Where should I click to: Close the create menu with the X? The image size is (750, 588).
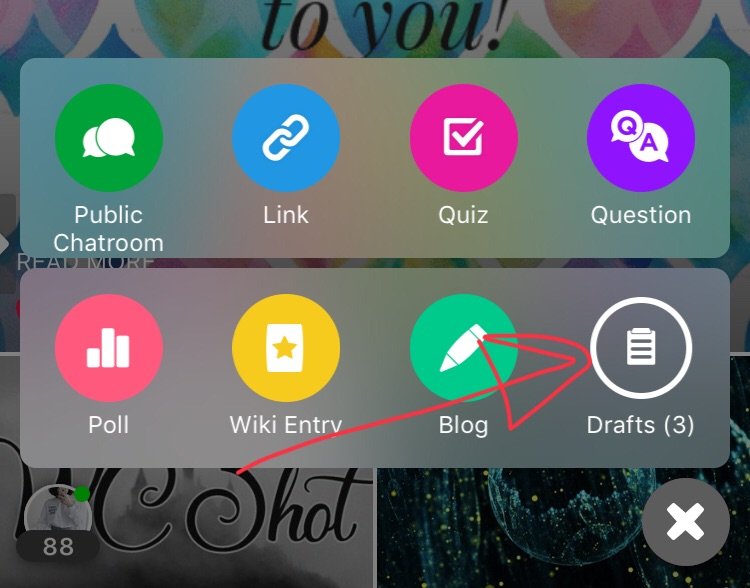coord(685,522)
